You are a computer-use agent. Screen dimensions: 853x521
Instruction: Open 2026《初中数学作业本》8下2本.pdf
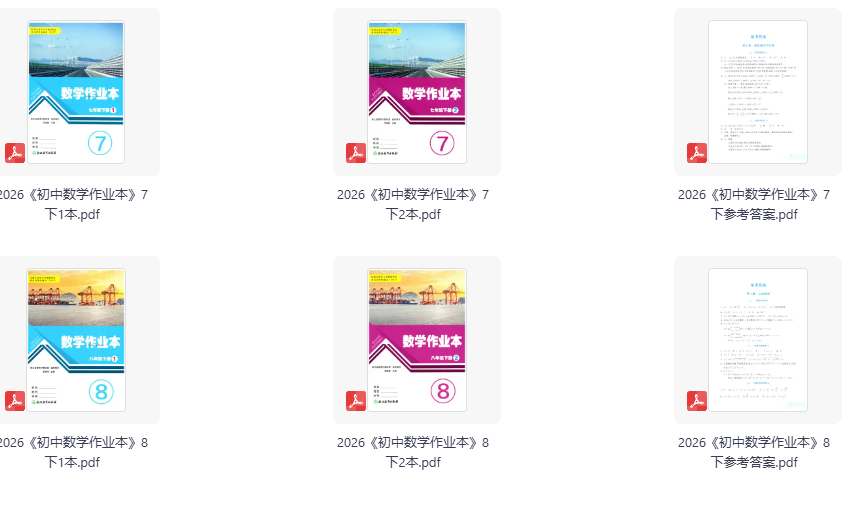[x=416, y=340]
